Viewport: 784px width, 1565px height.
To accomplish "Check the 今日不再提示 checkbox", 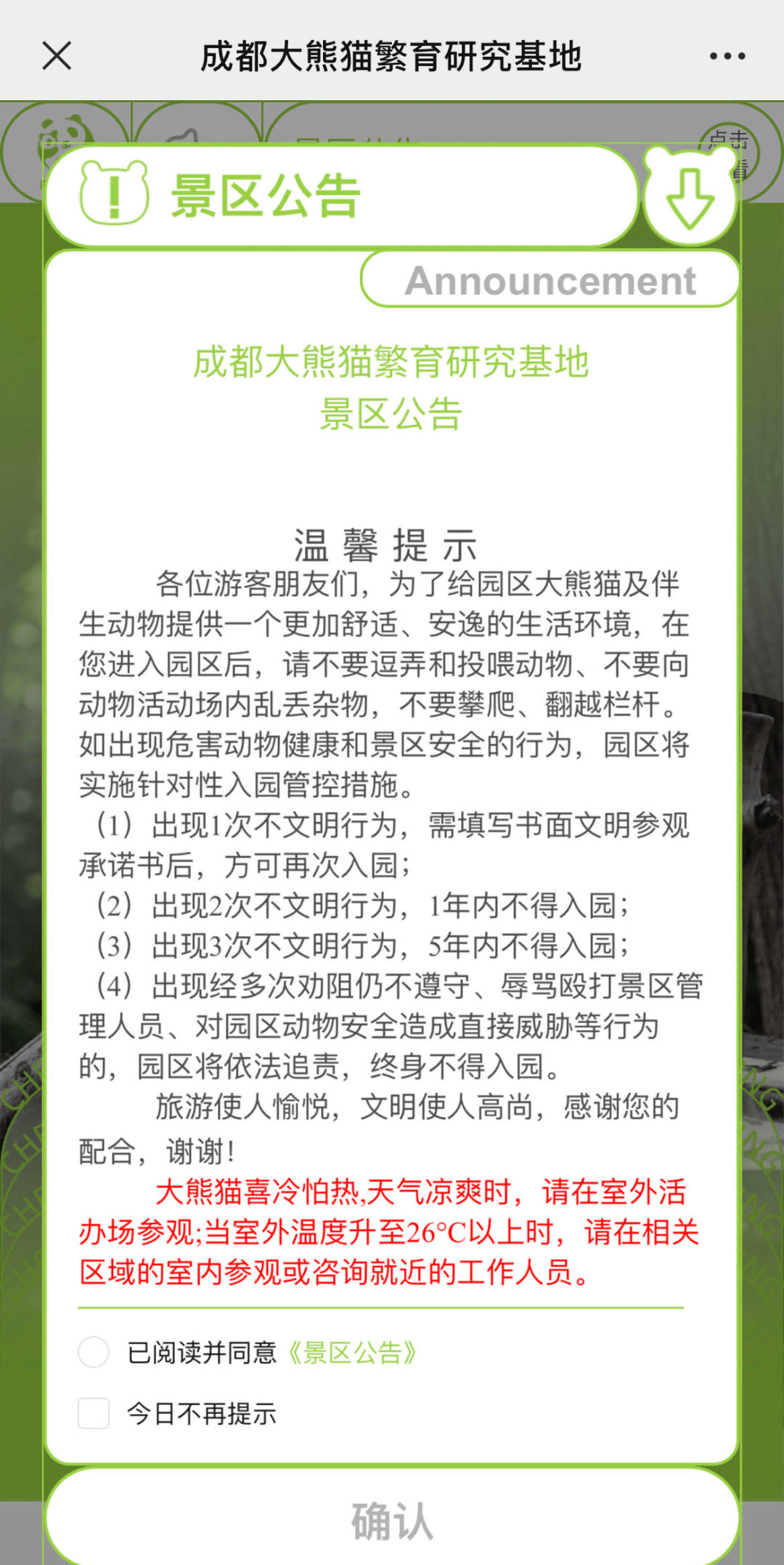I will coord(94,1413).
